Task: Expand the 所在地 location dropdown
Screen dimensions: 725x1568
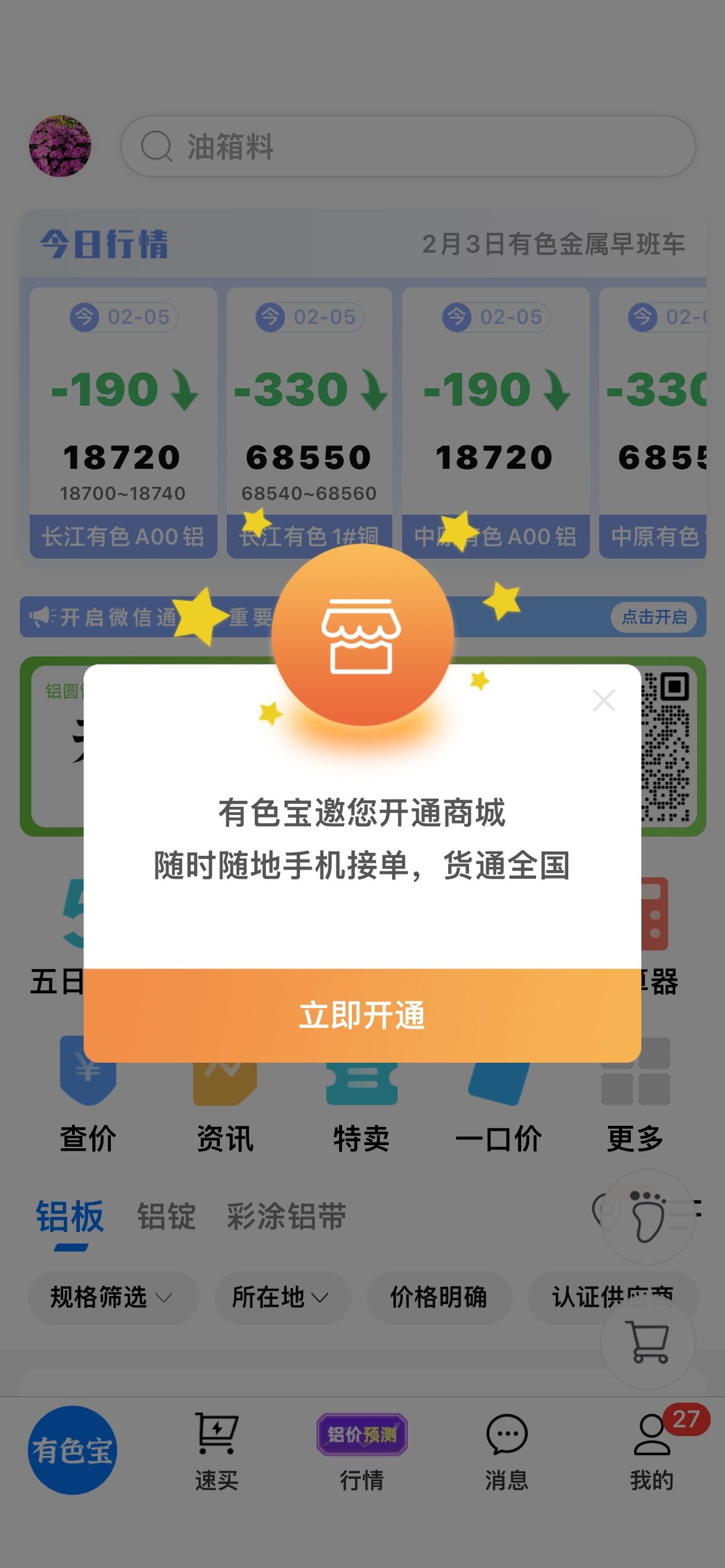Action: click(x=282, y=1297)
